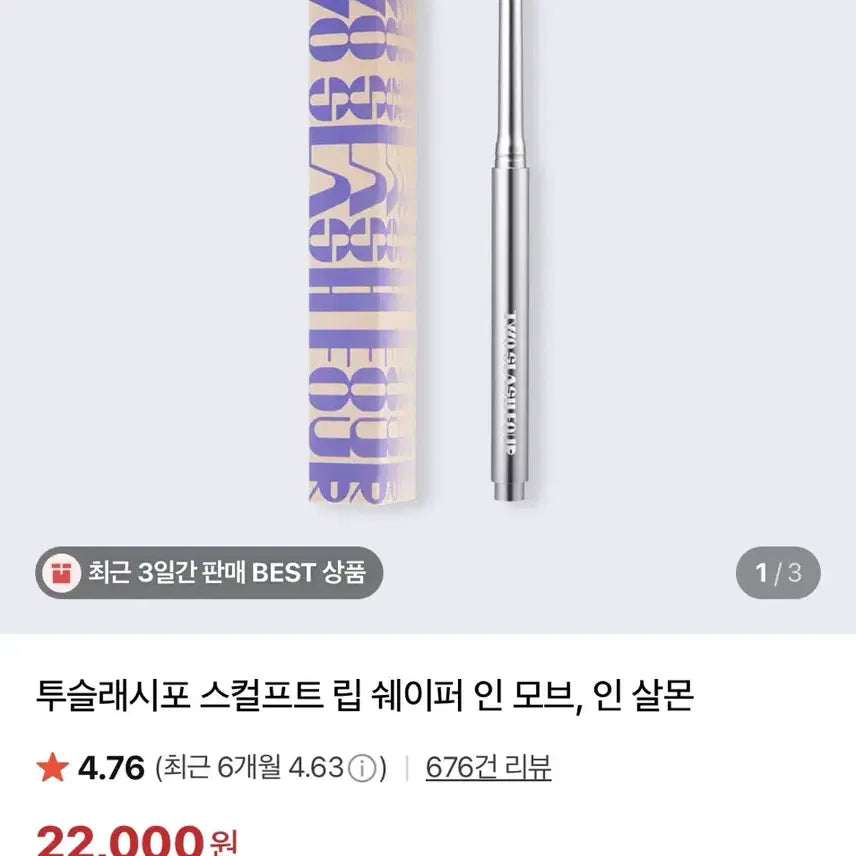Open the 676건 리뷰 reviews link

coord(488,768)
